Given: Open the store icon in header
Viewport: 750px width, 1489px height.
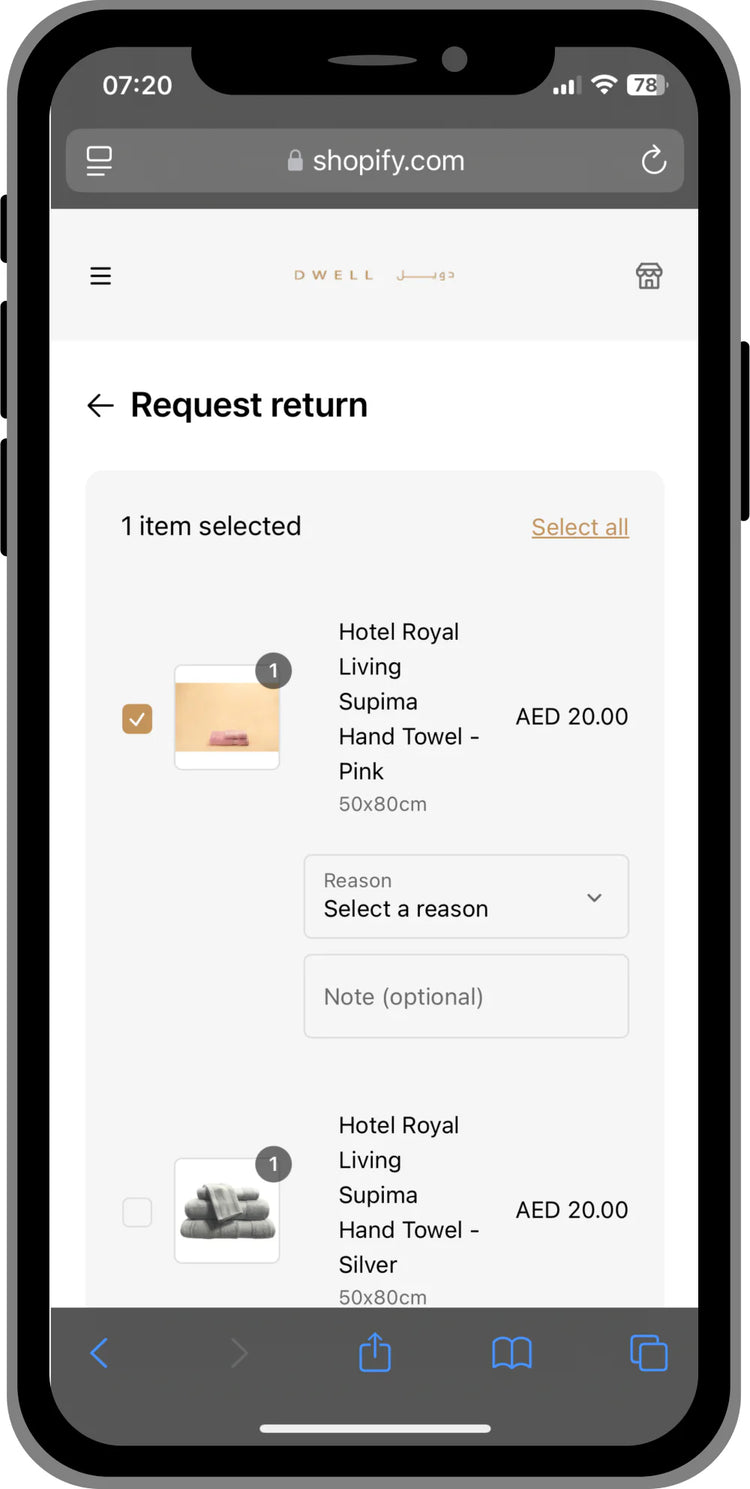Looking at the screenshot, I should tap(649, 276).
